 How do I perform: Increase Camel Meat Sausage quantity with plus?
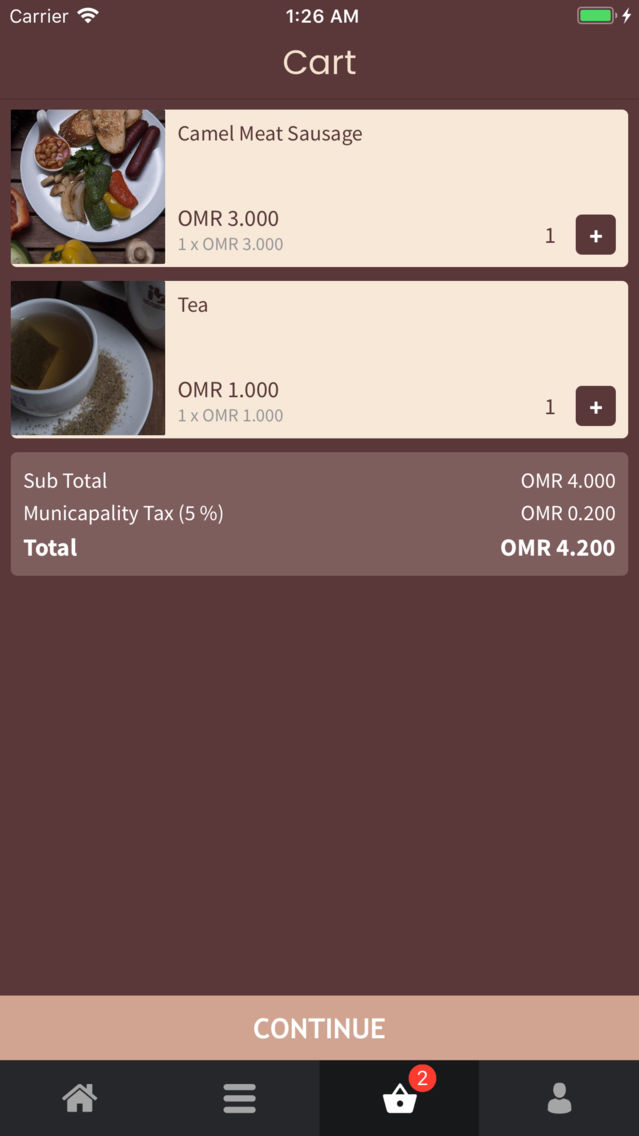pos(596,235)
